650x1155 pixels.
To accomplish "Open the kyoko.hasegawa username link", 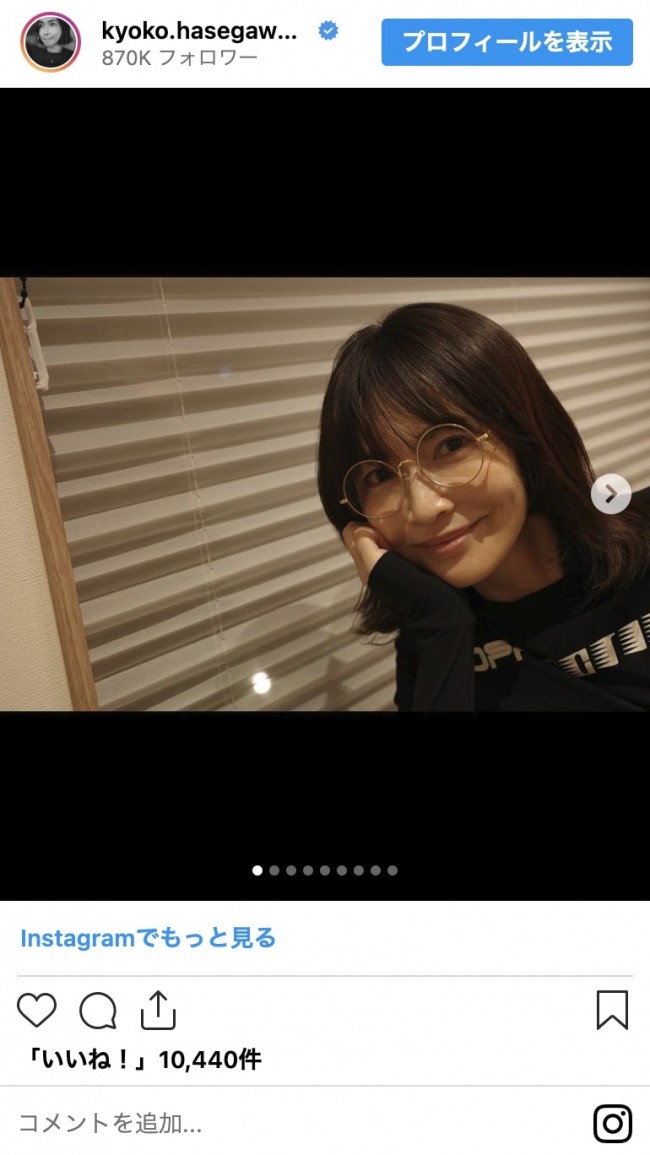I will coord(200,31).
